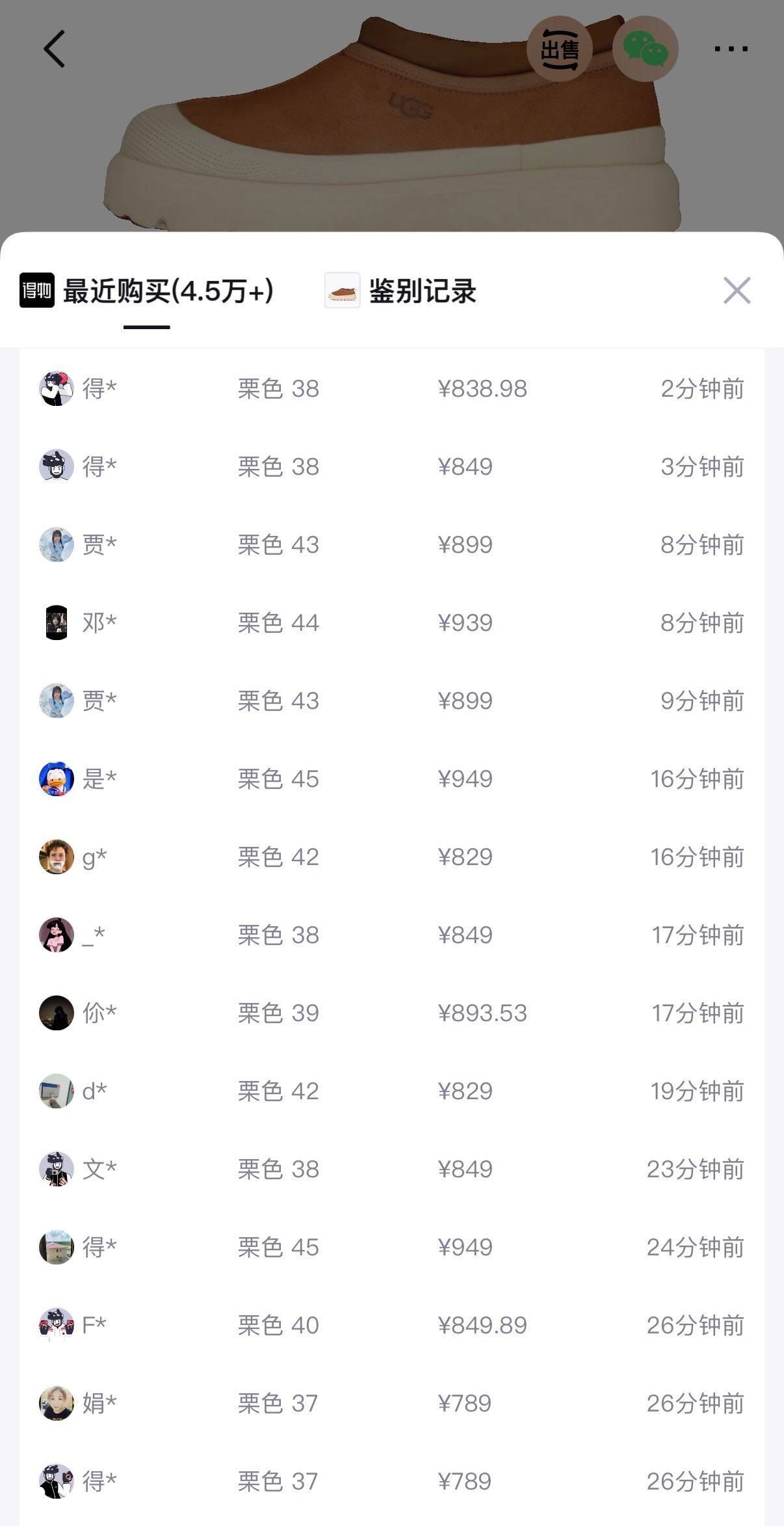This screenshot has height=1526, width=784.
Task: Go back using the top-left arrow
Action: tap(55, 49)
